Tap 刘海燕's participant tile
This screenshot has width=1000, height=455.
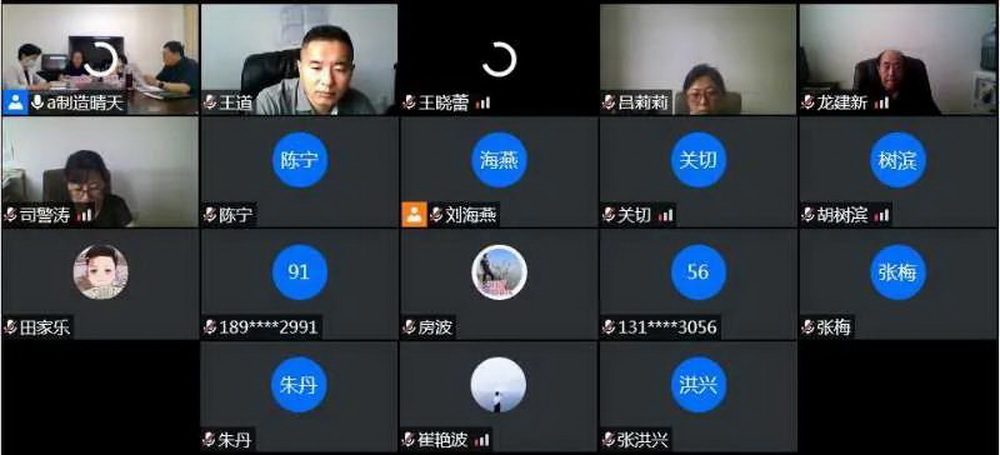498,171
